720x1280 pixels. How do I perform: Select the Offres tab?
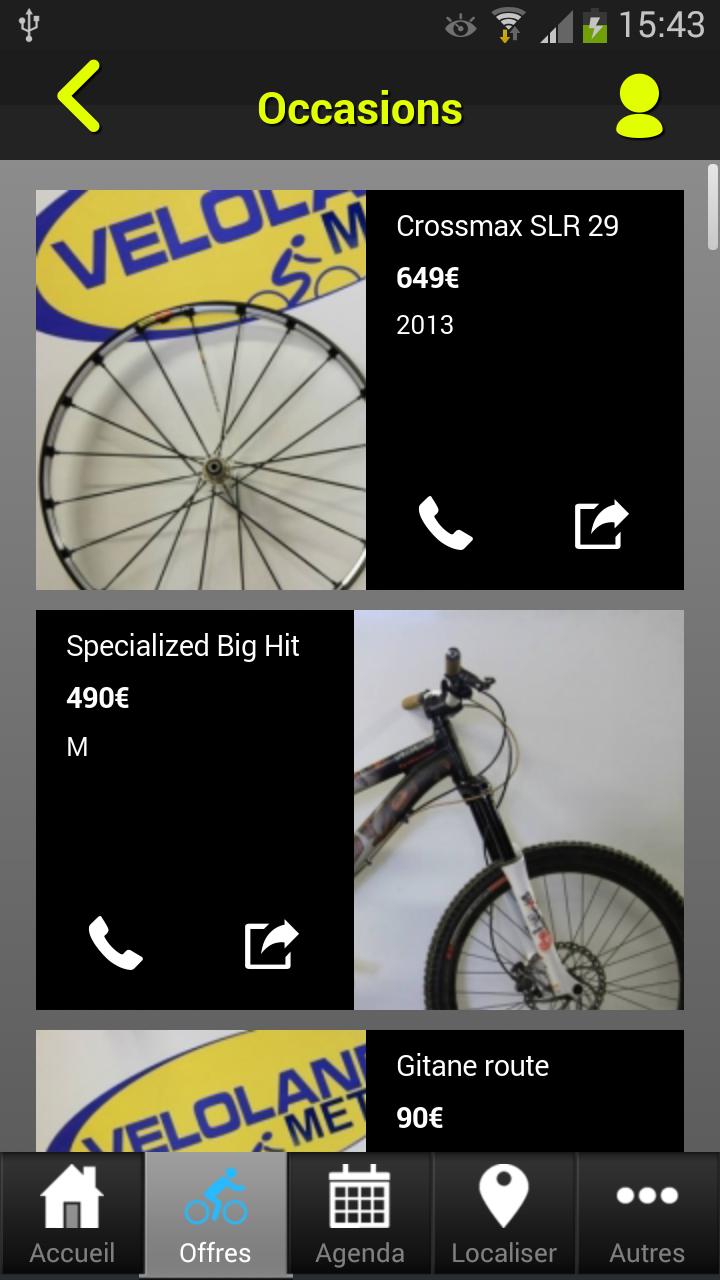click(215, 1214)
